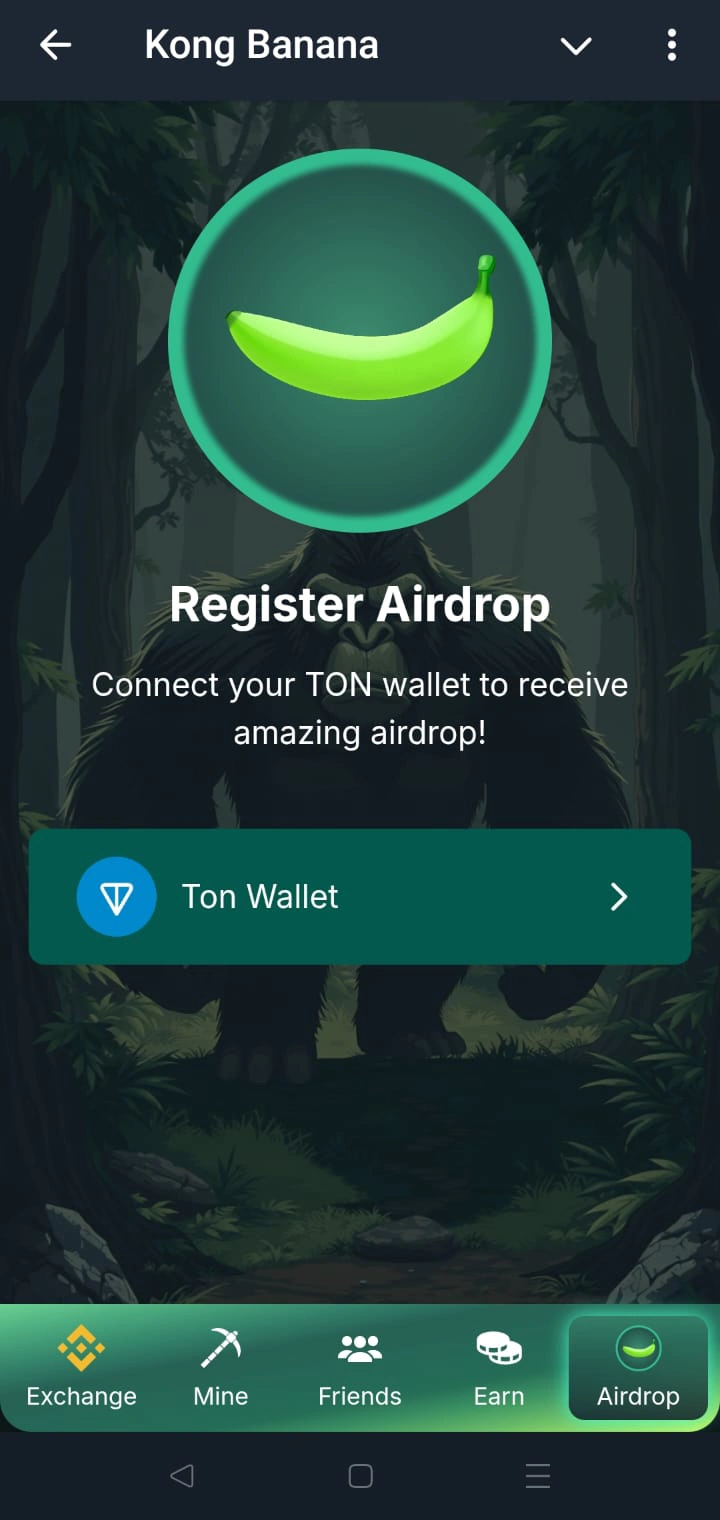Collapse the mini app with the down chevron
The width and height of the screenshot is (720, 1520).
point(576,46)
